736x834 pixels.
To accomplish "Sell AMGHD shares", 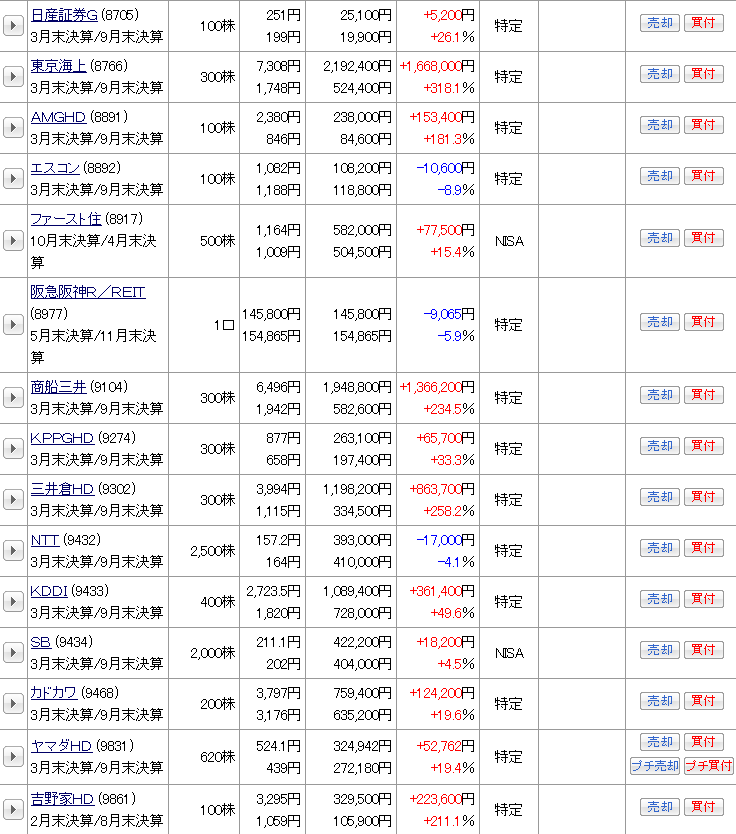I will pyautogui.click(x=659, y=125).
